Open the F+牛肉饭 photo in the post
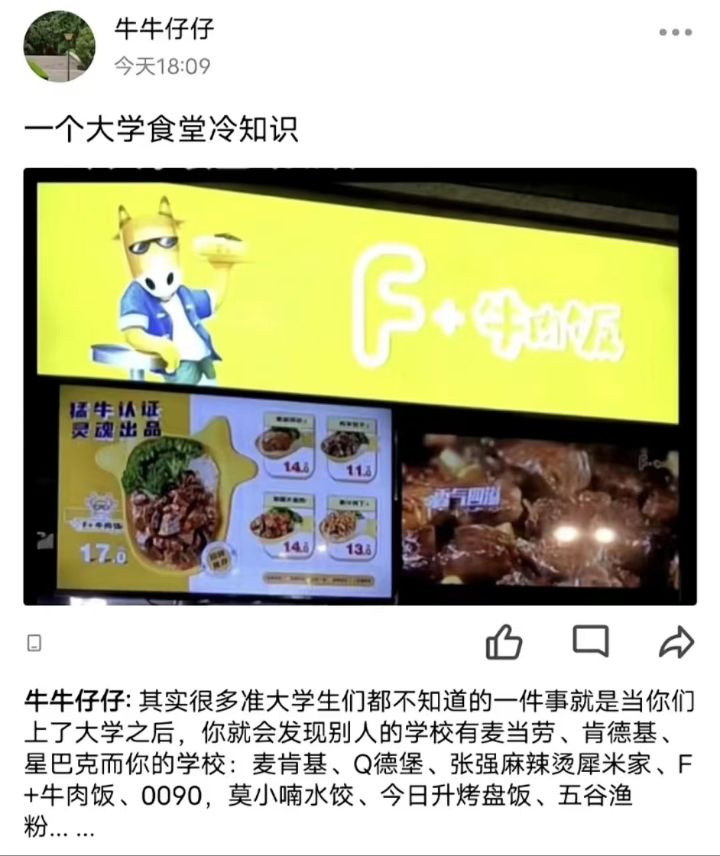This screenshot has width=720, height=856. pos(360,386)
